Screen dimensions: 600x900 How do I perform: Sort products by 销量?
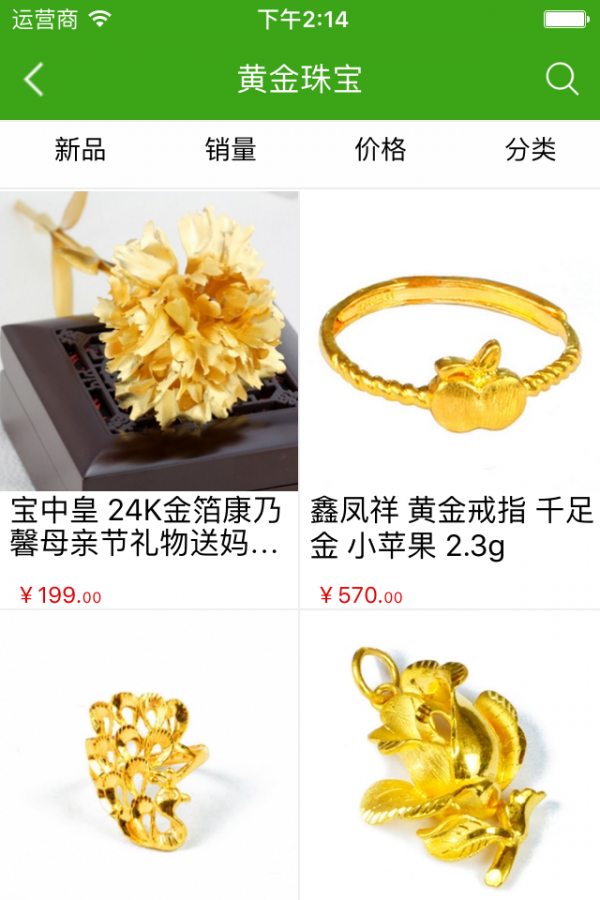231,150
